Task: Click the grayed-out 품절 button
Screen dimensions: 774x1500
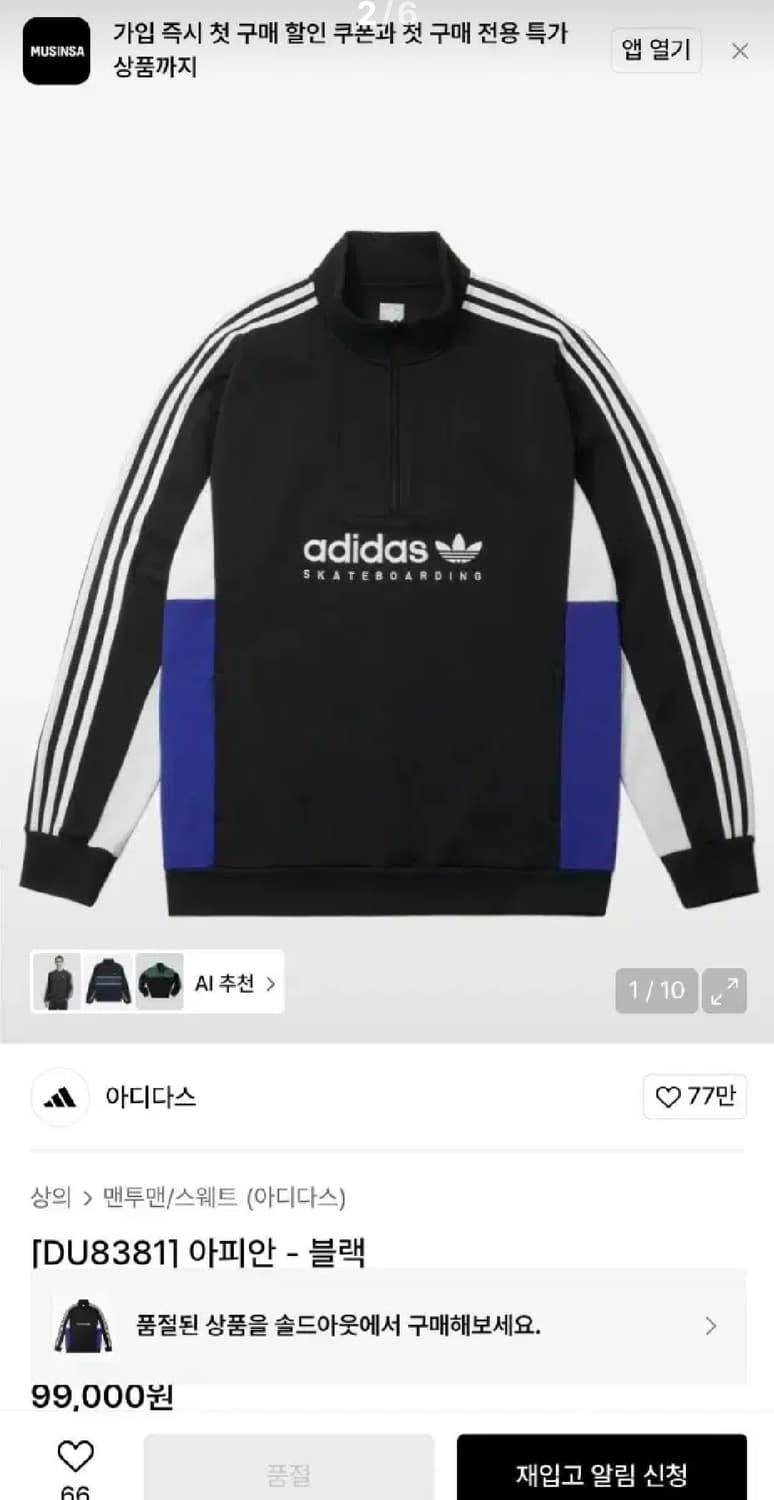Action: click(291, 1467)
